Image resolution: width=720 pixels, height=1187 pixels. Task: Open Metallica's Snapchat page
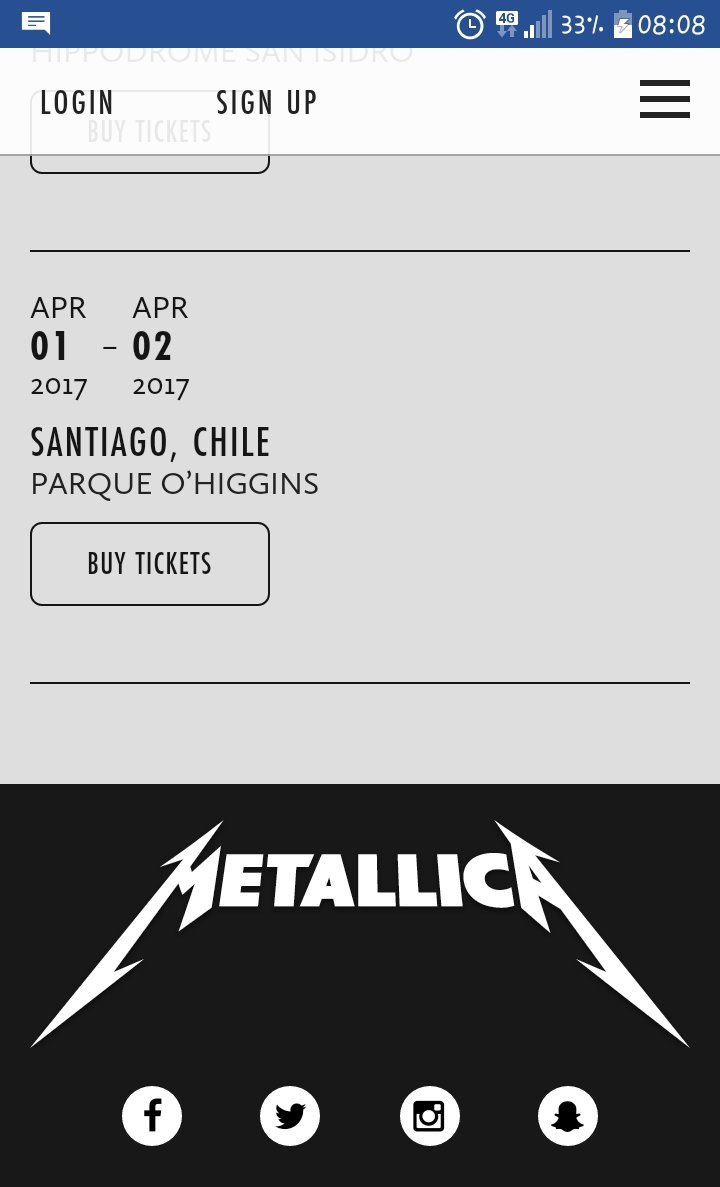567,1116
